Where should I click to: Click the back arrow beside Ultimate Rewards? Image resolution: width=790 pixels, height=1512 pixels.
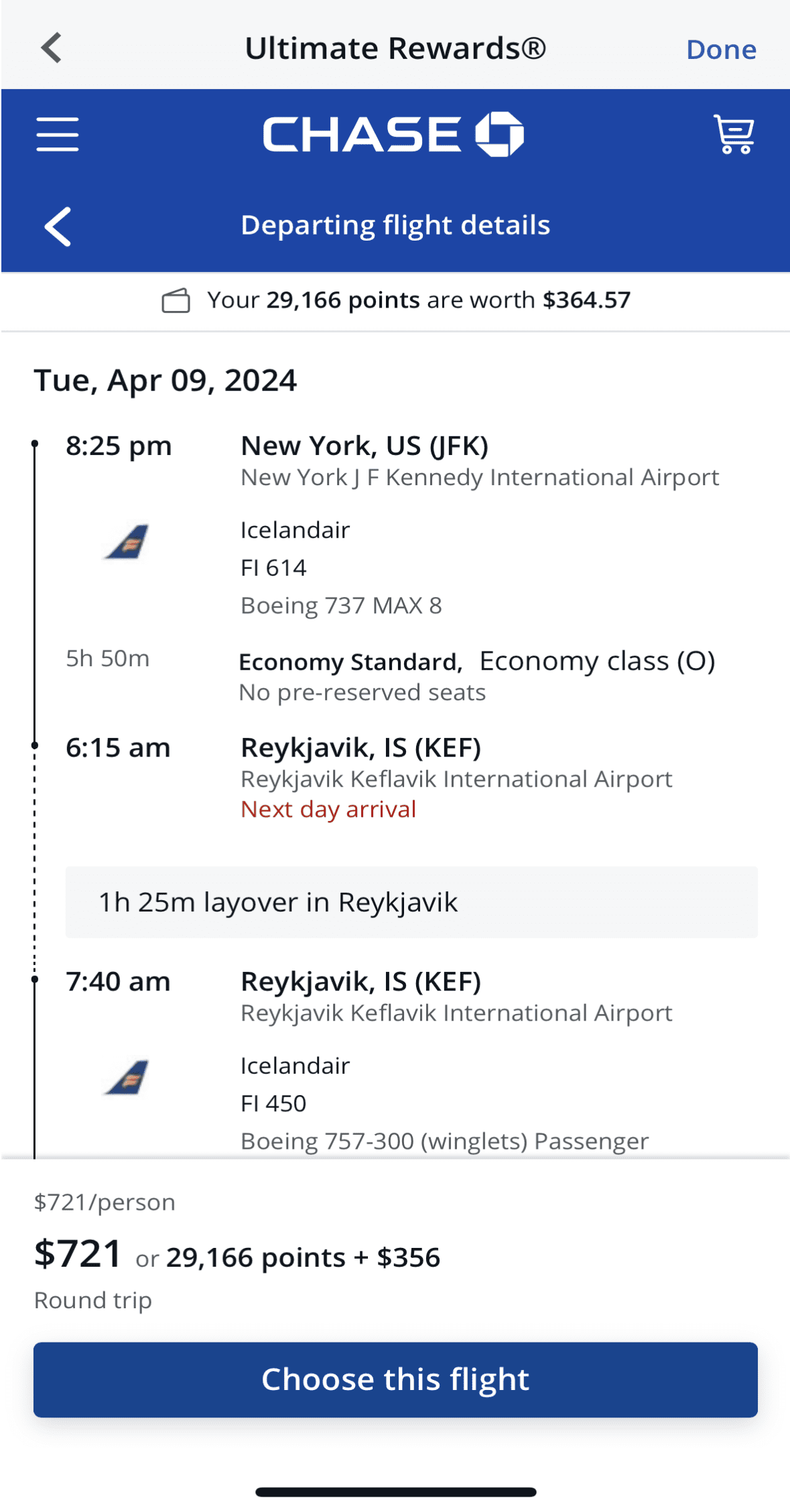point(50,47)
